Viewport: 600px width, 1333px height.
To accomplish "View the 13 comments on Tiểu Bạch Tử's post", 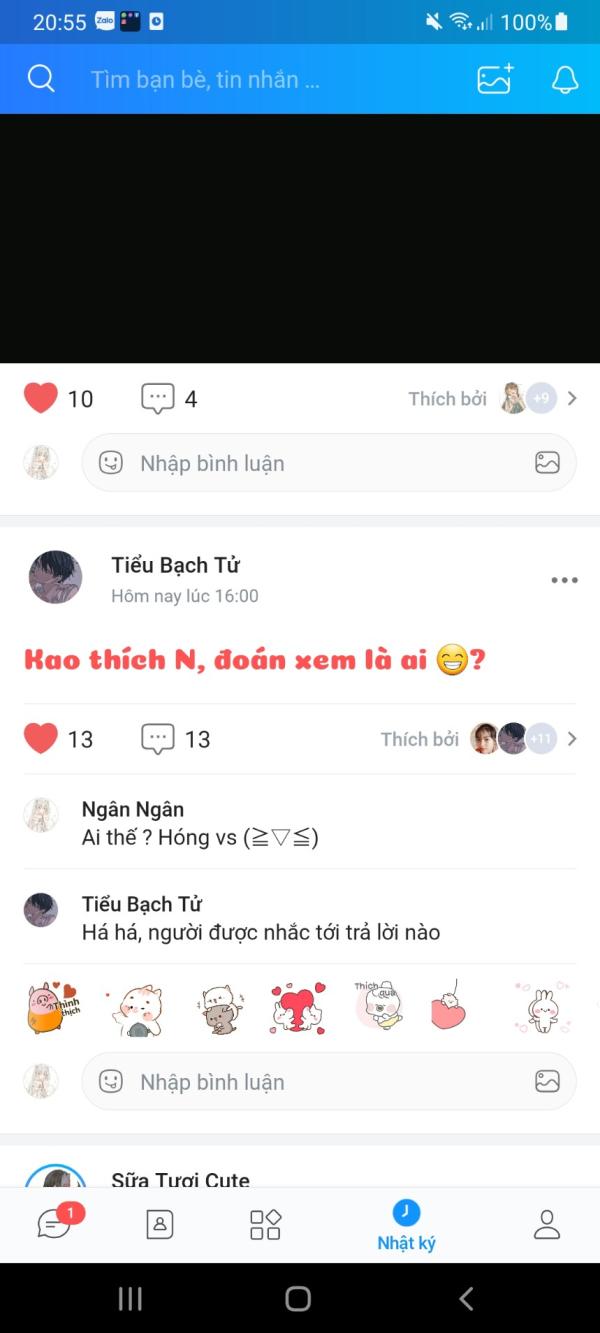I will coord(158,738).
